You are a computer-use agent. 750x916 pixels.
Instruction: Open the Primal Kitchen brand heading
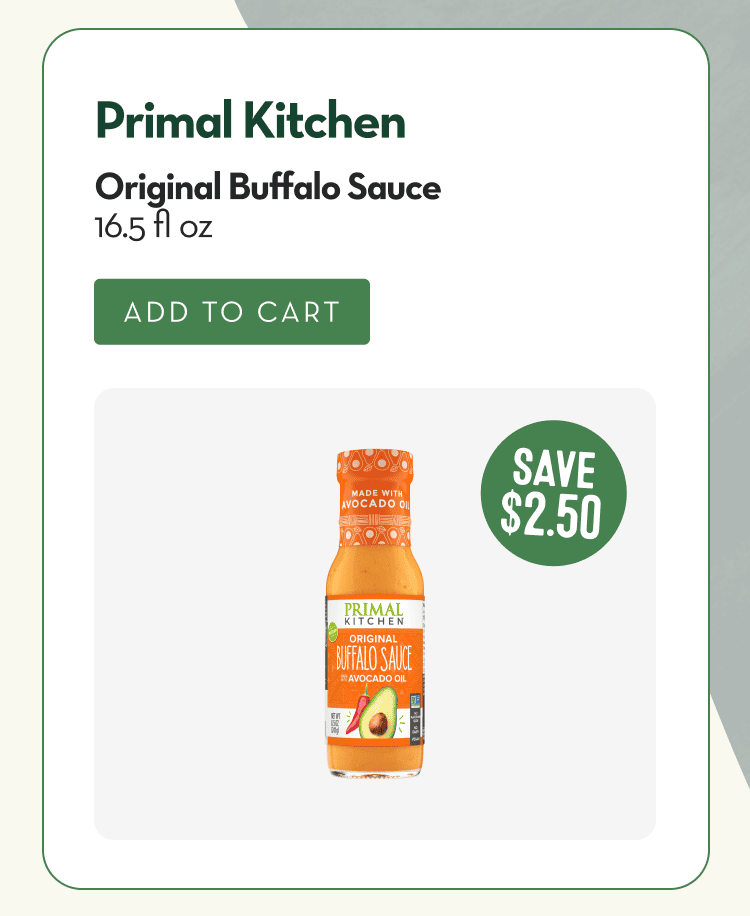[249, 122]
